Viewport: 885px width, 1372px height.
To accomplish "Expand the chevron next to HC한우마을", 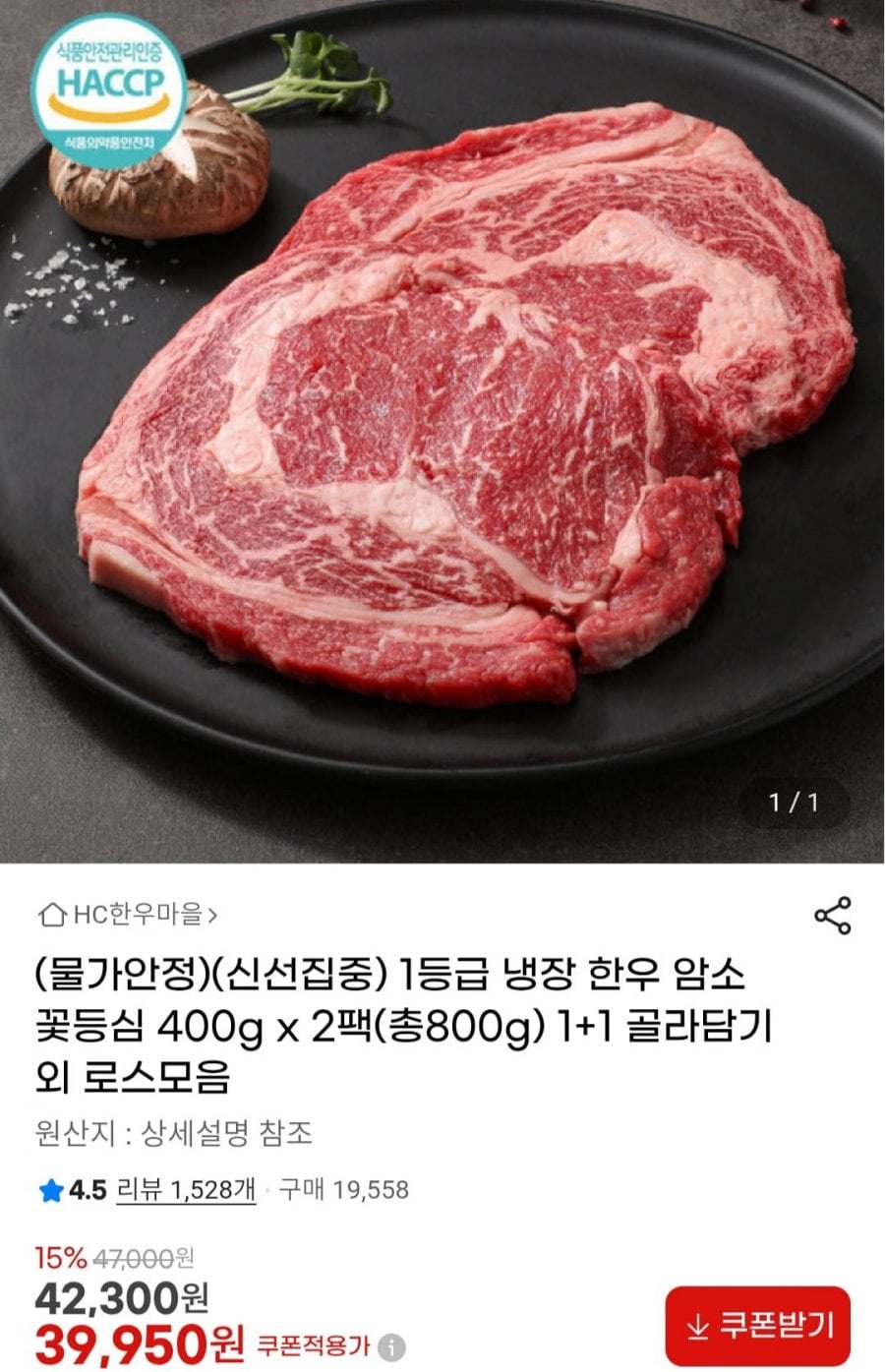I will click(x=216, y=915).
